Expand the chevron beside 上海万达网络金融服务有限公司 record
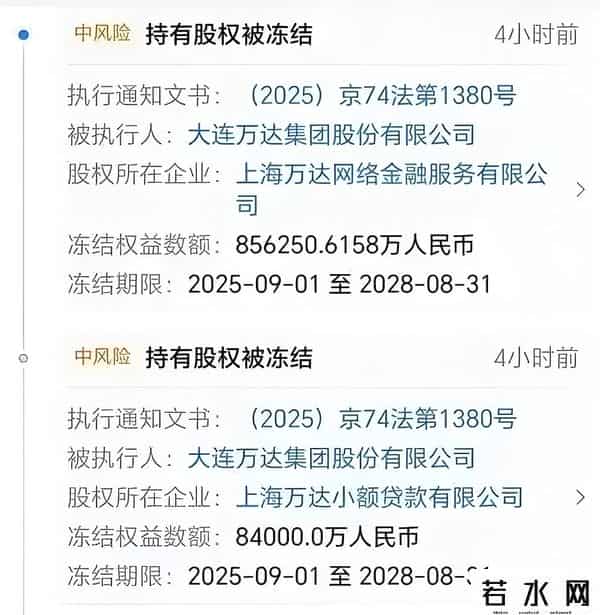 click(x=581, y=190)
